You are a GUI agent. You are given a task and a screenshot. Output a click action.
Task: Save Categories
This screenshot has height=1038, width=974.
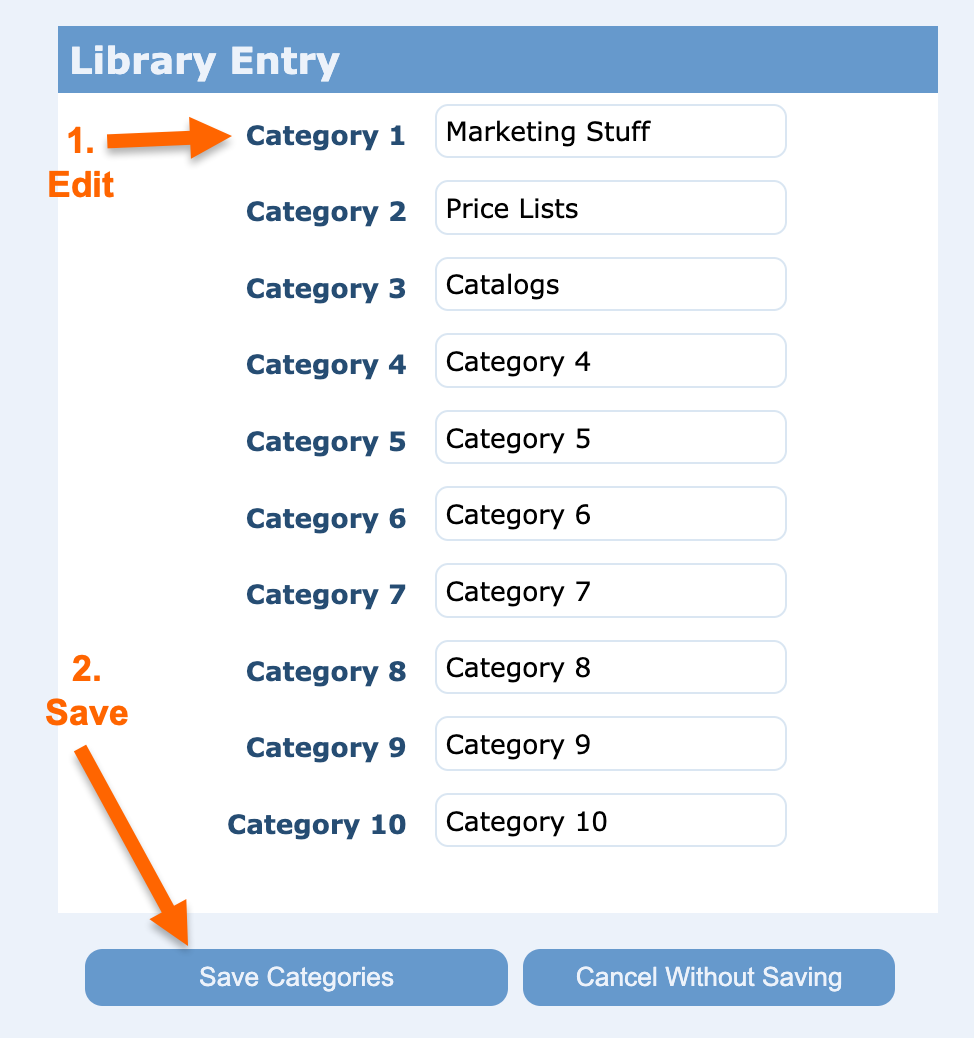pyautogui.click(x=296, y=977)
